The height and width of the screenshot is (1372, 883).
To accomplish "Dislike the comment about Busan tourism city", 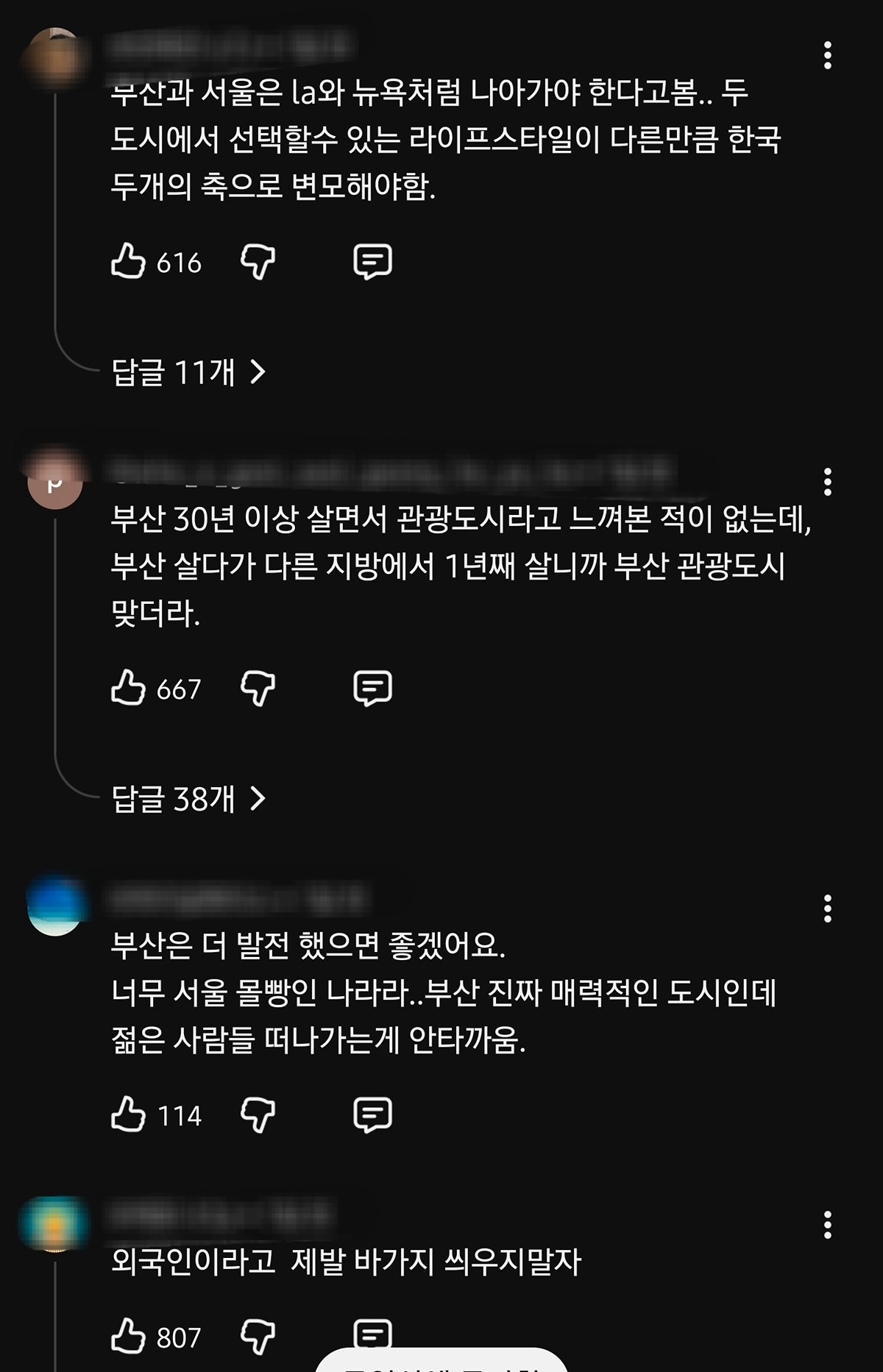I will 259,688.
